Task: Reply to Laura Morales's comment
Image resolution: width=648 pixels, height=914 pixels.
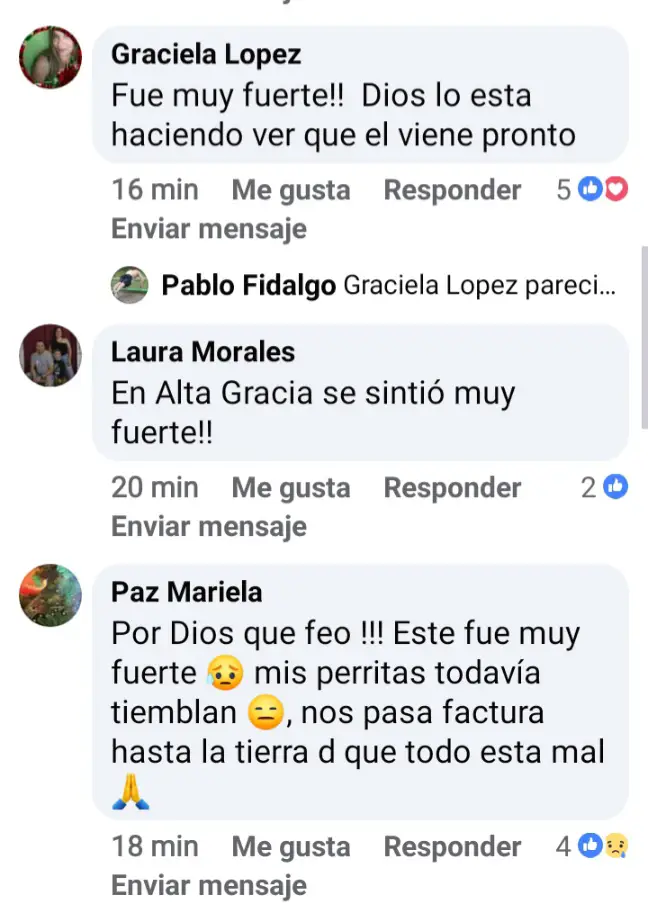Action: (452, 488)
